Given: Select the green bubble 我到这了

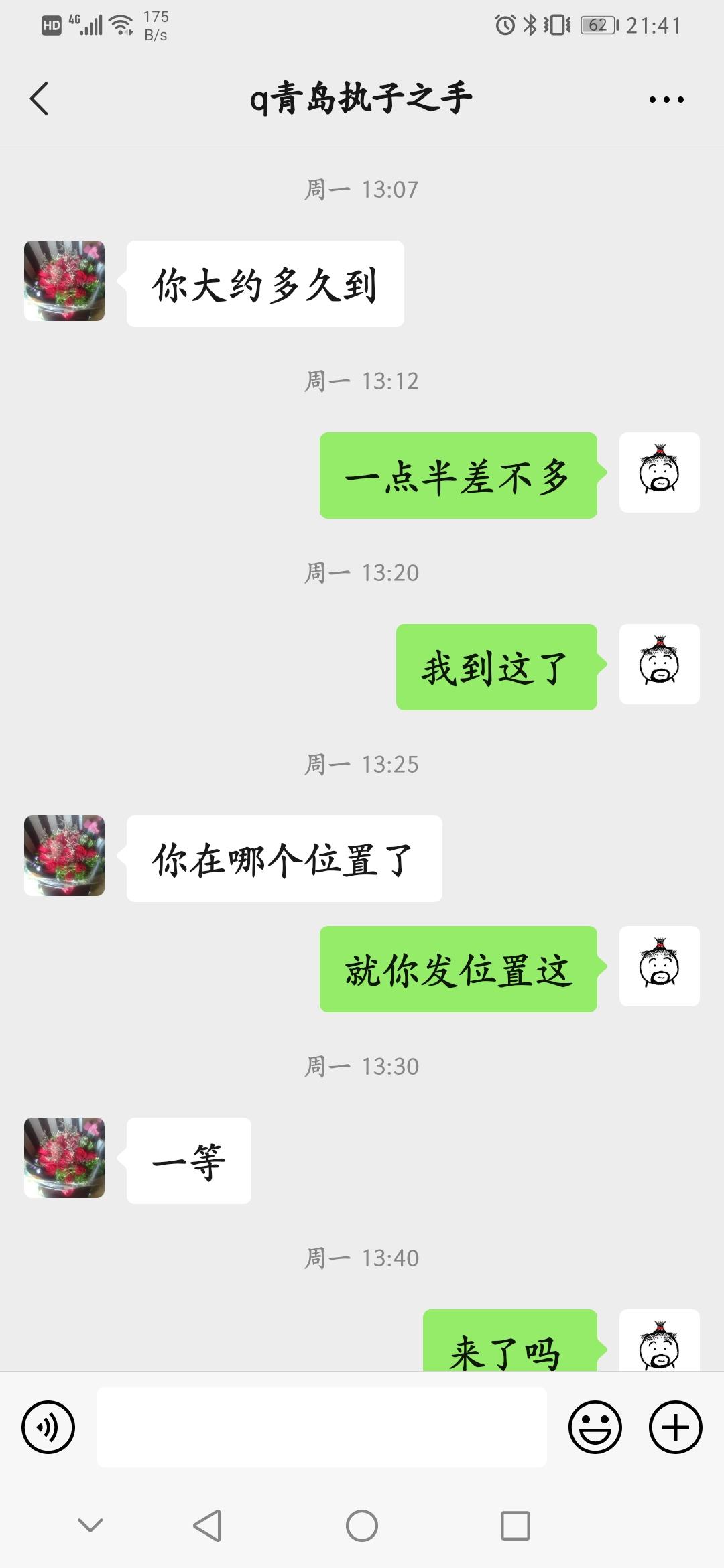Looking at the screenshot, I should pyautogui.click(x=496, y=665).
